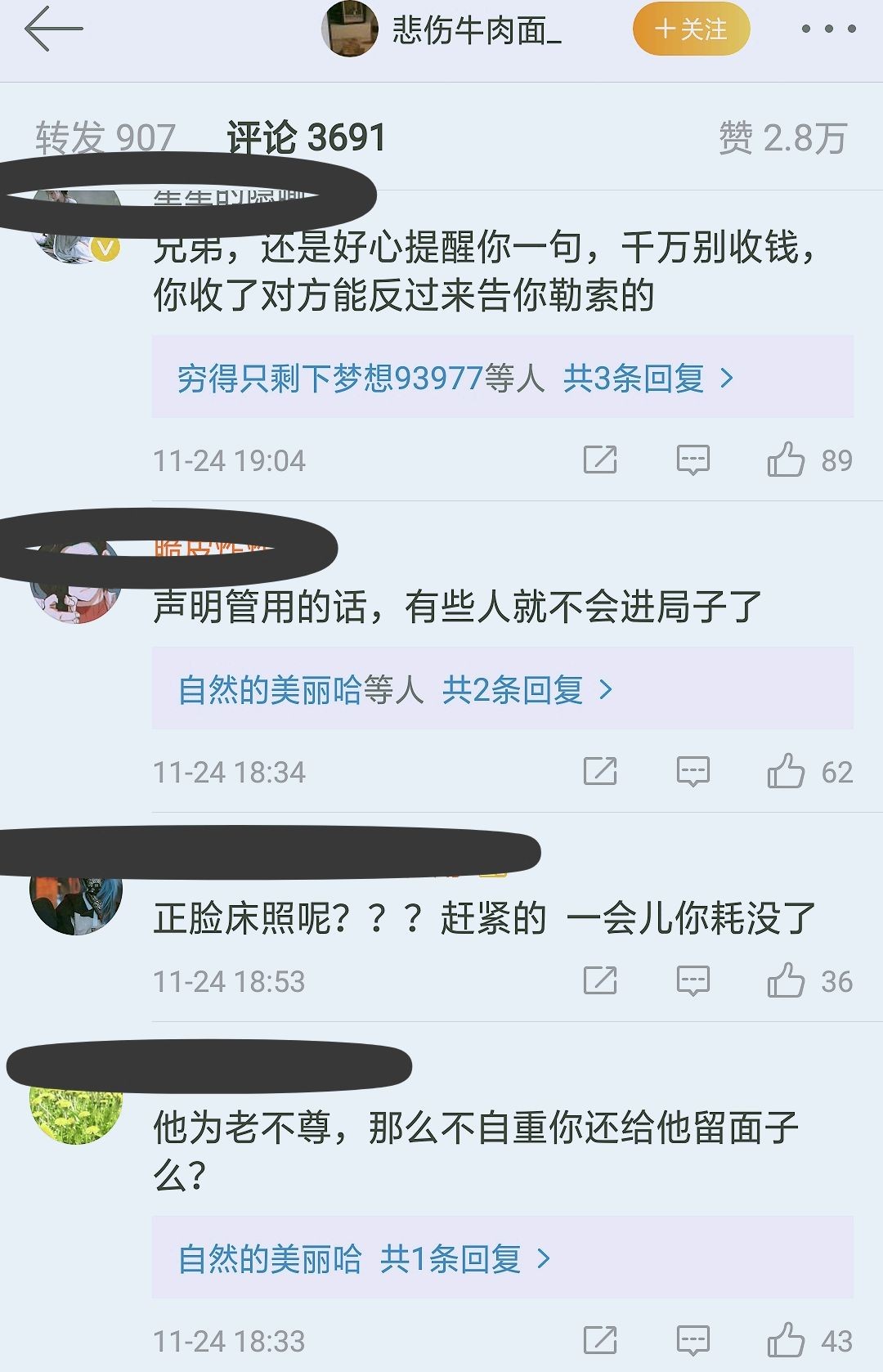This screenshot has height=1372, width=883.
Task: Repost the comment posted at 18:53
Action: [x=600, y=980]
